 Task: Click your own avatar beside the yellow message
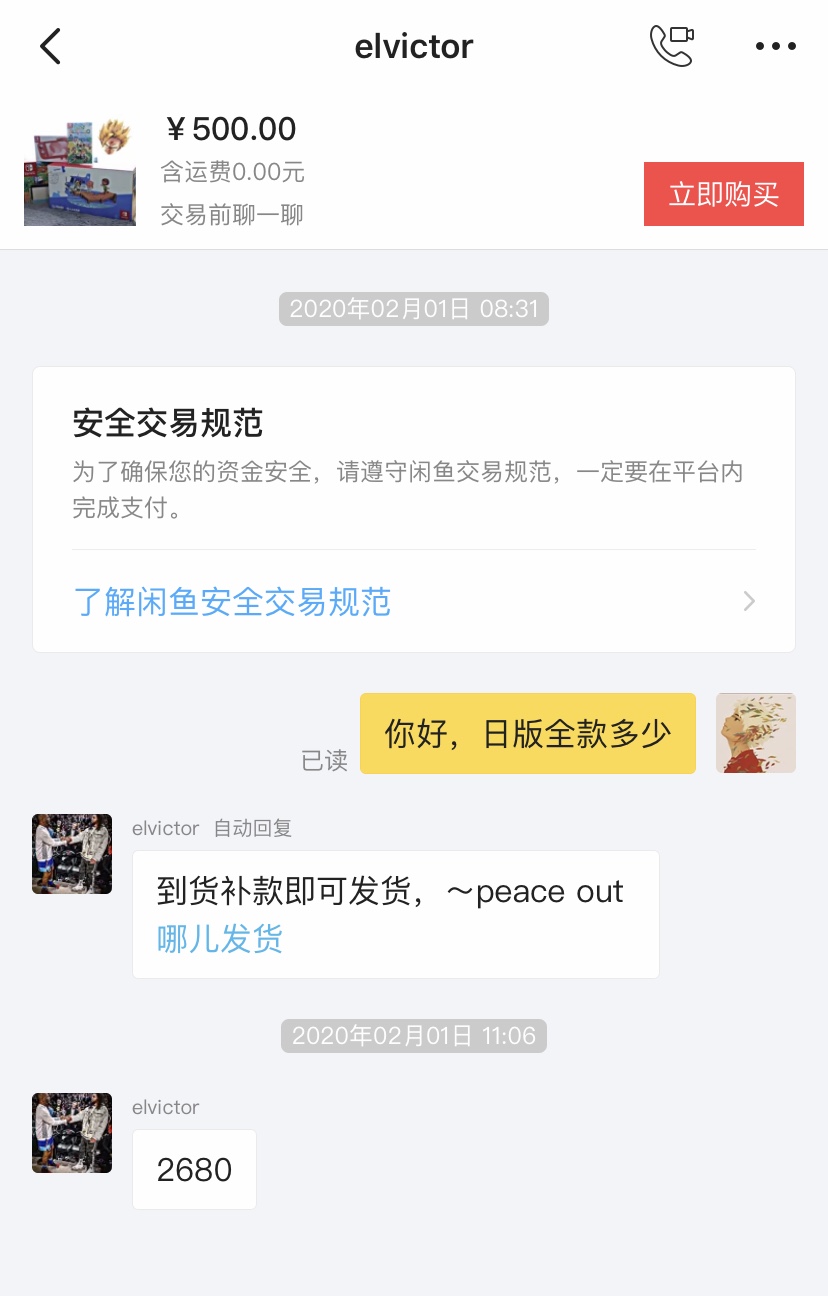coord(756,732)
